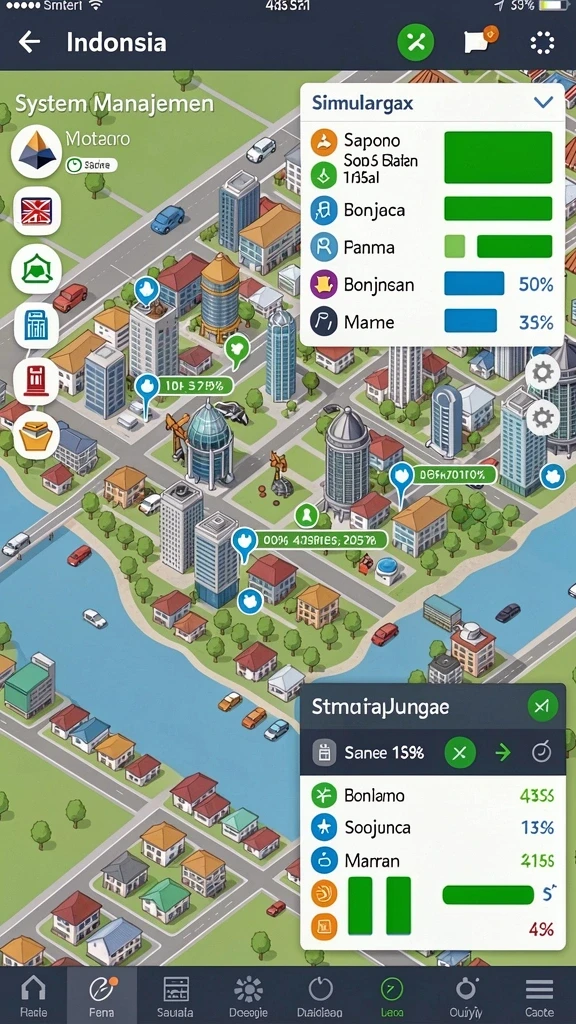Tap the green house icon on the left sidebar
Screen dimensions: 576x1024
pyautogui.click(x=37, y=268)
